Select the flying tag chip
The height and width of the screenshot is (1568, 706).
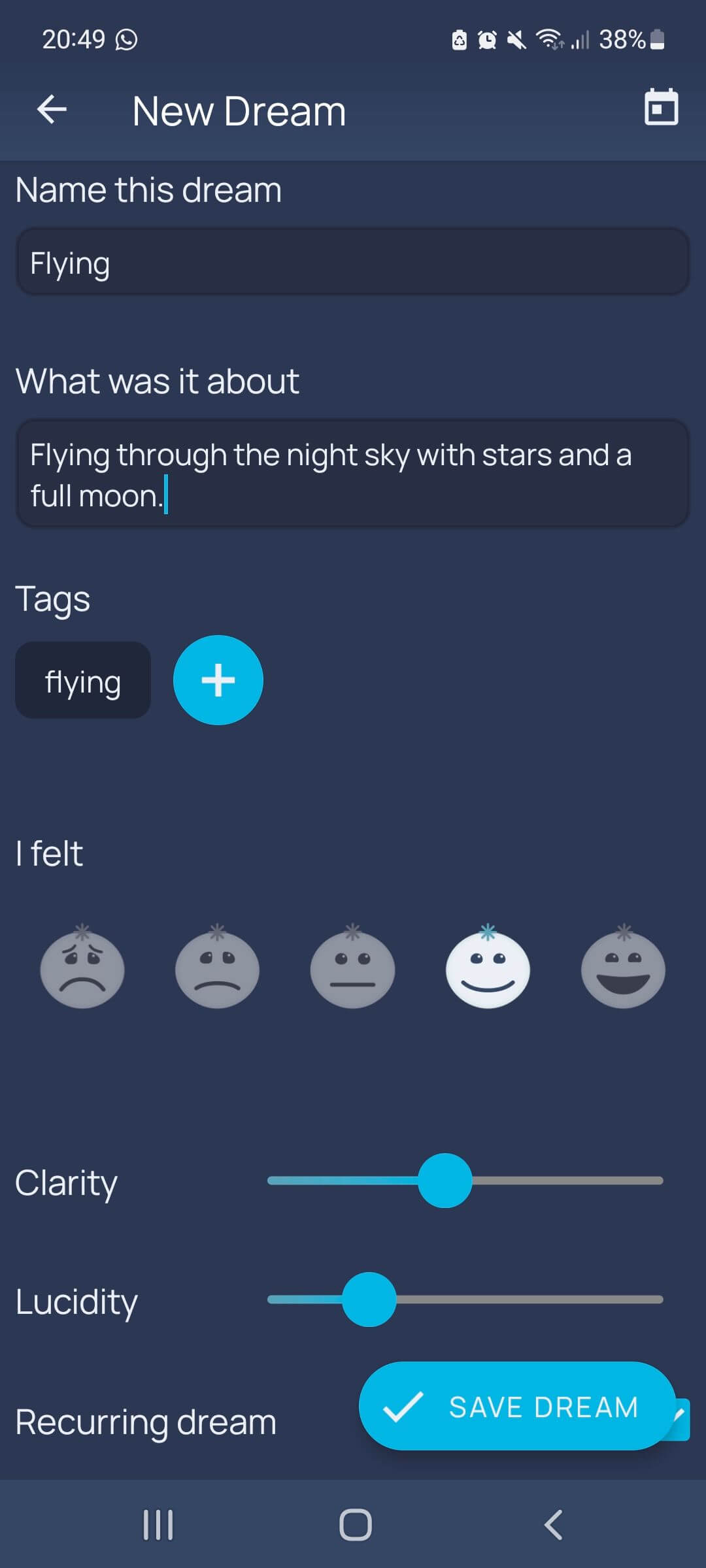[83, 681]
